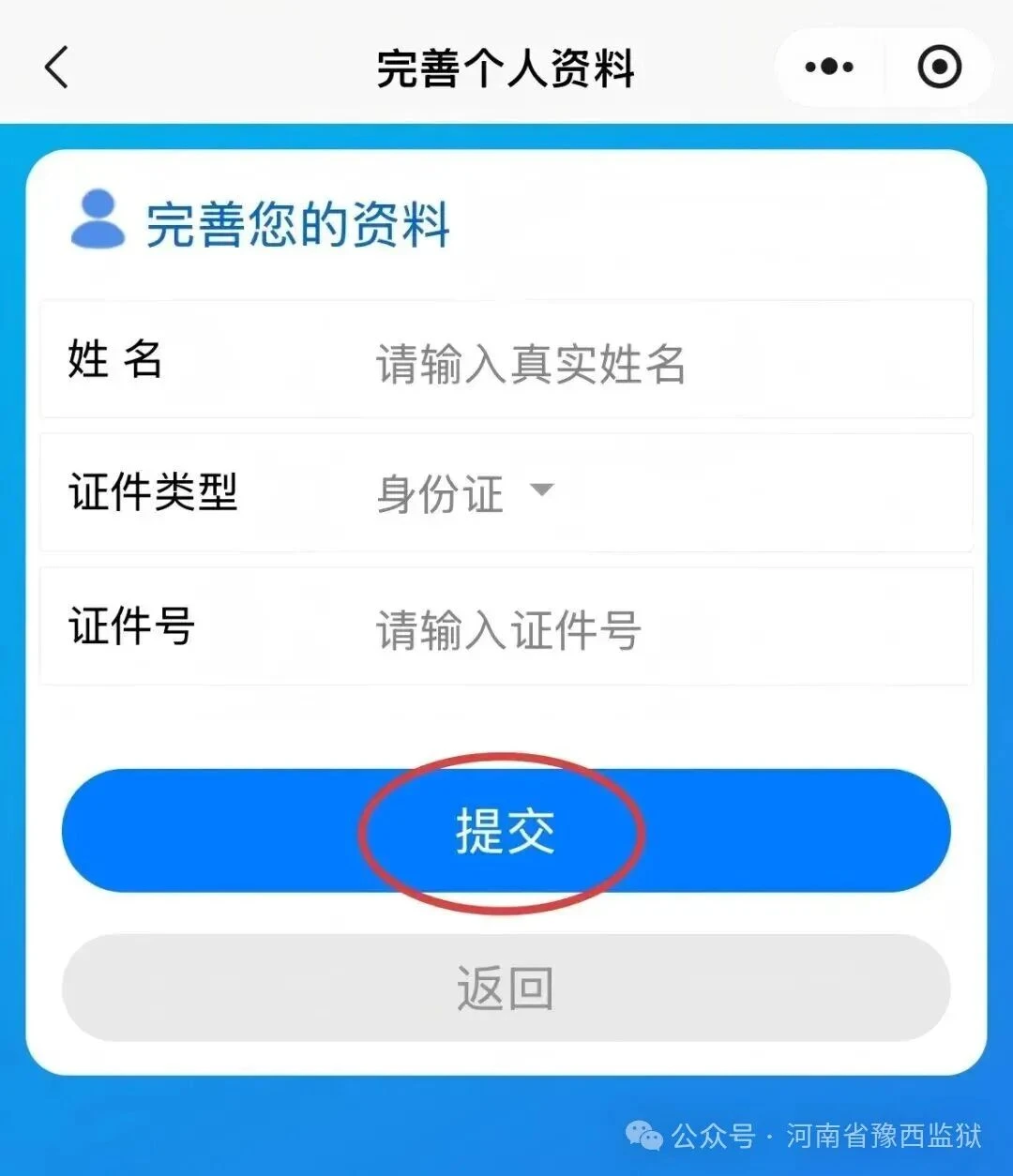Select the 完善个人资料 title bar

click(x=506, y=68)
